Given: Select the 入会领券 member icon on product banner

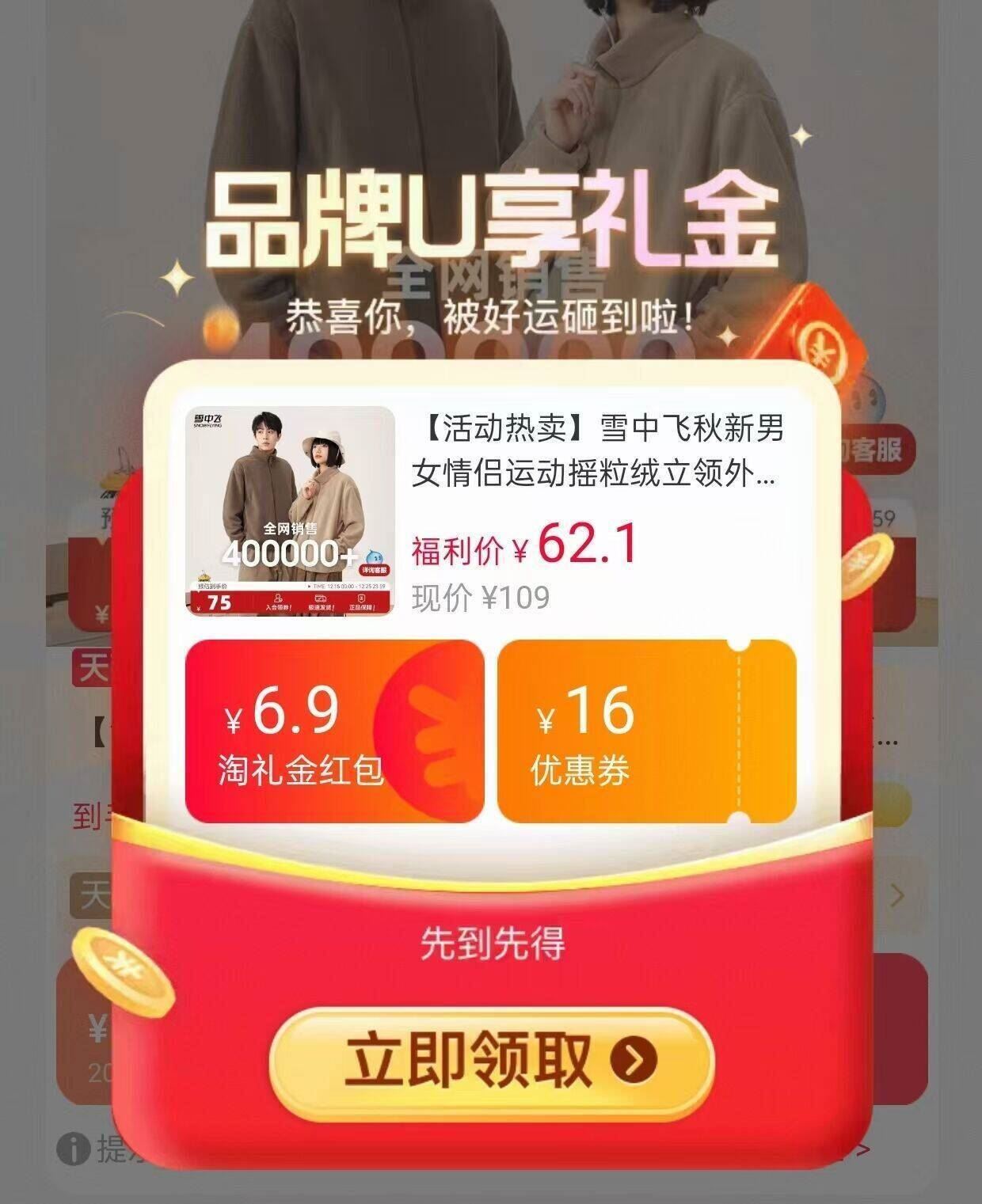Looking at the screenshot, I should pyautogui.click(x=278, y=598).
